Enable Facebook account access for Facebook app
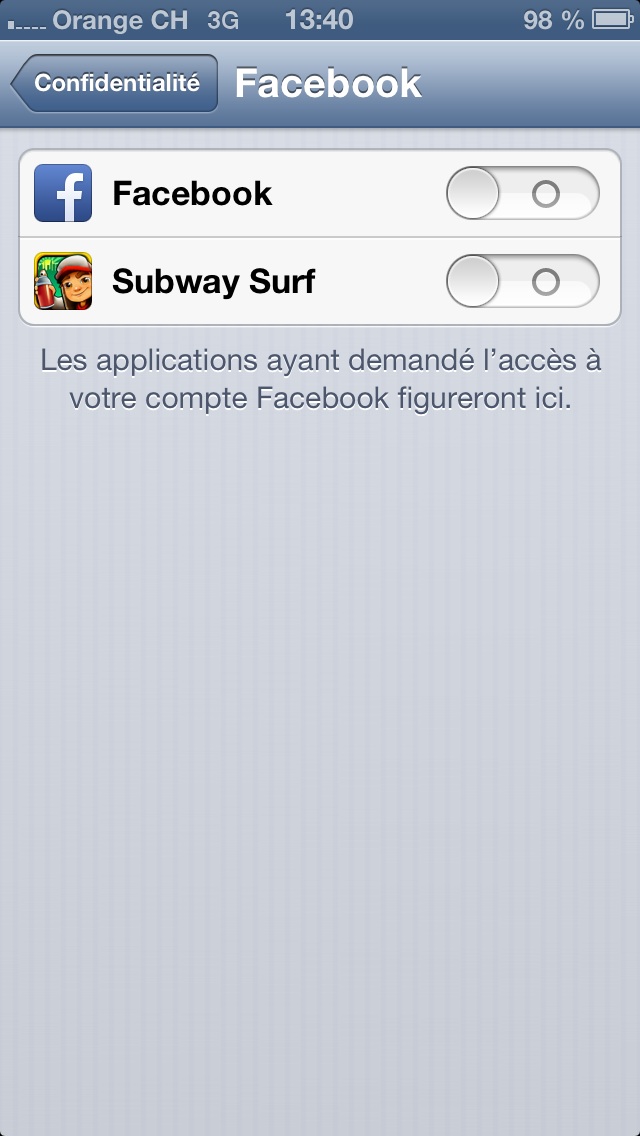 522,194
